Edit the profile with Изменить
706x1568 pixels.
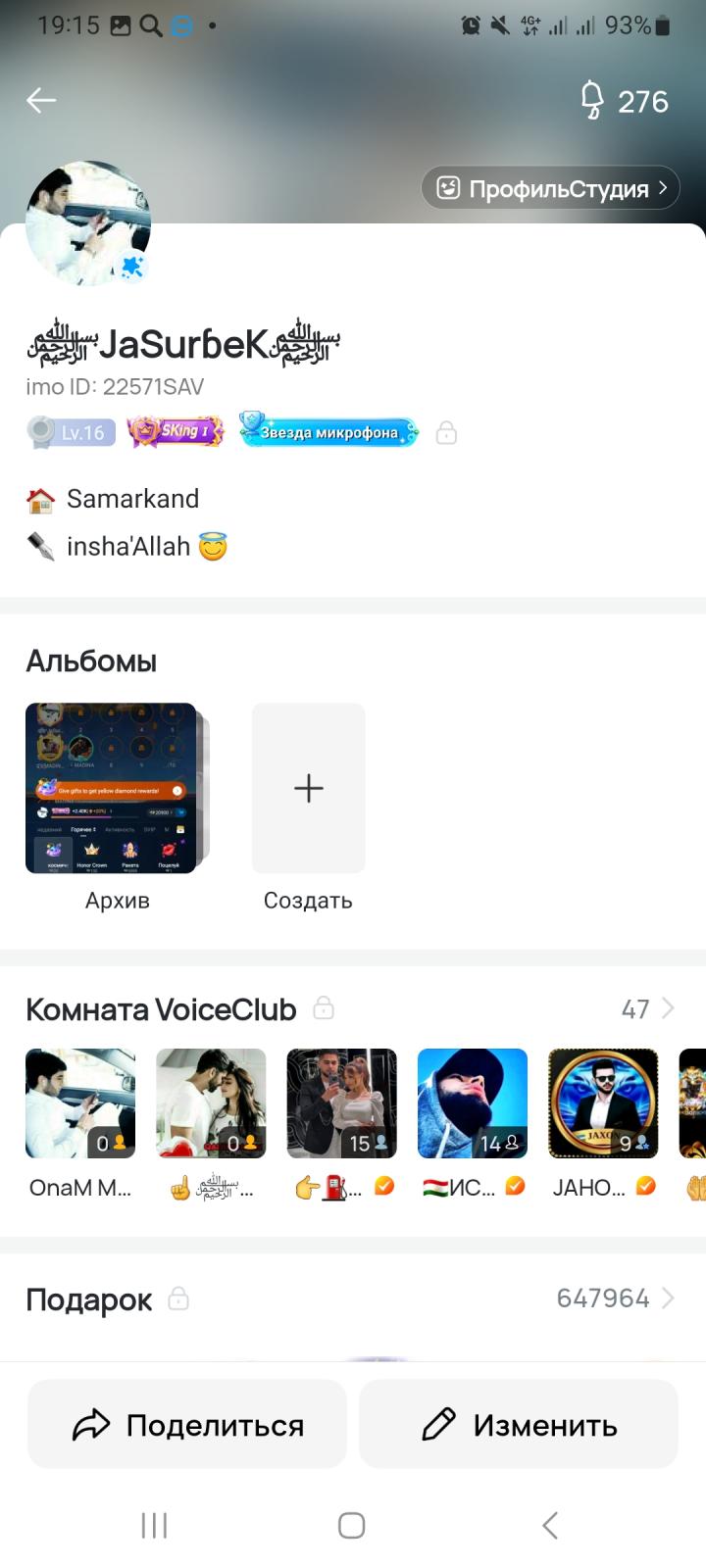point(519,1424)
